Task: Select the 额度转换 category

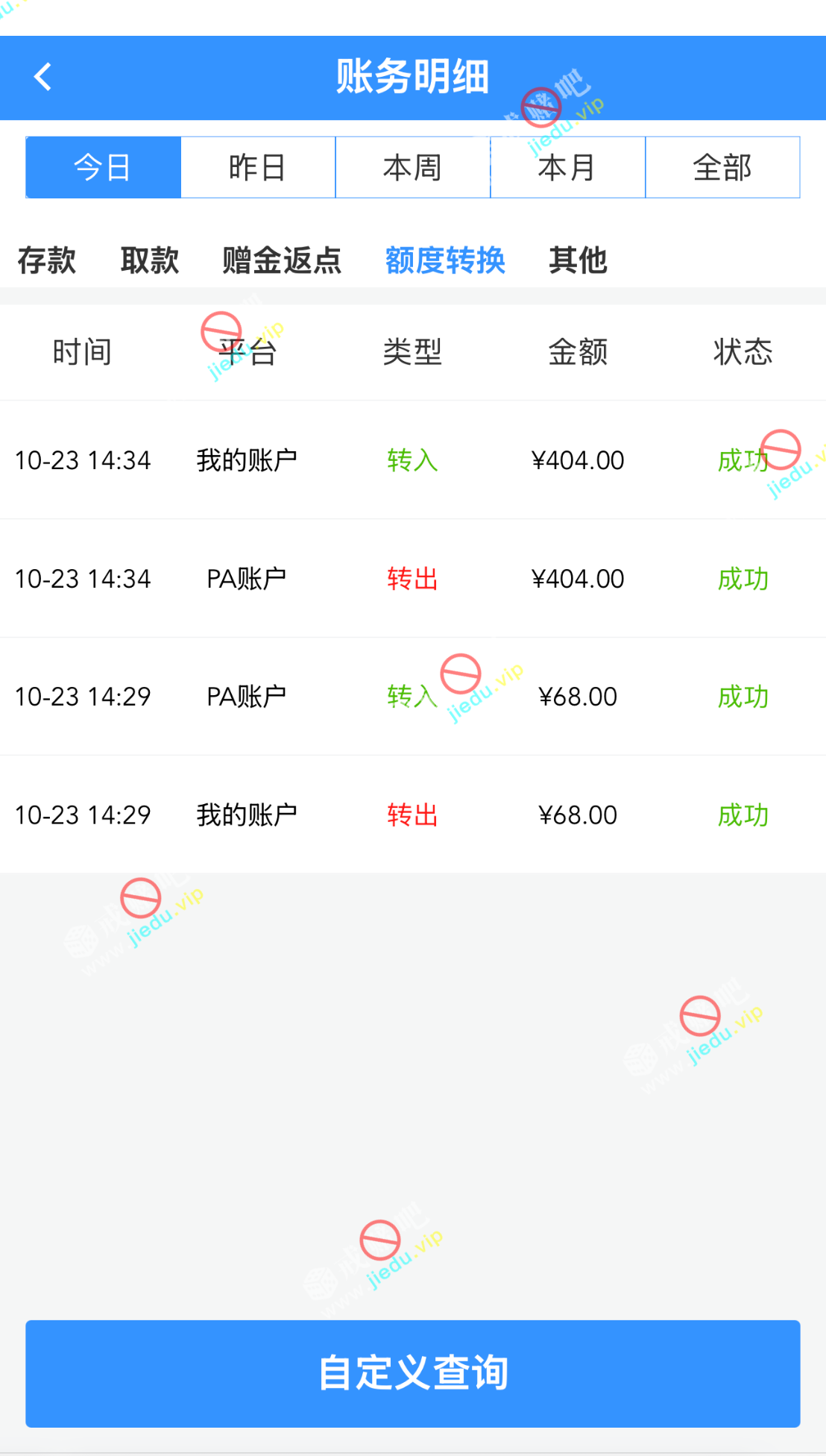Action: tap(445, 260)
